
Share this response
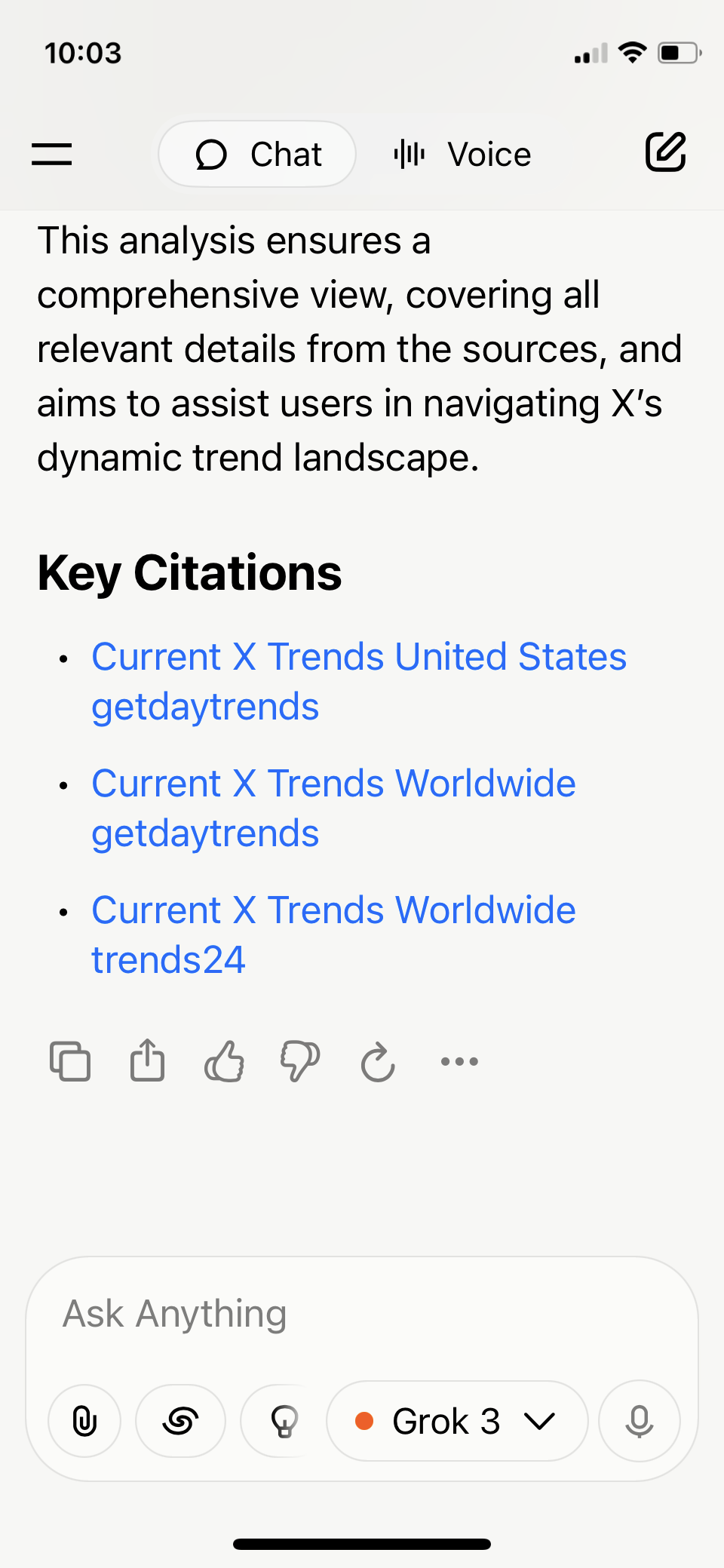(147, 1061)
